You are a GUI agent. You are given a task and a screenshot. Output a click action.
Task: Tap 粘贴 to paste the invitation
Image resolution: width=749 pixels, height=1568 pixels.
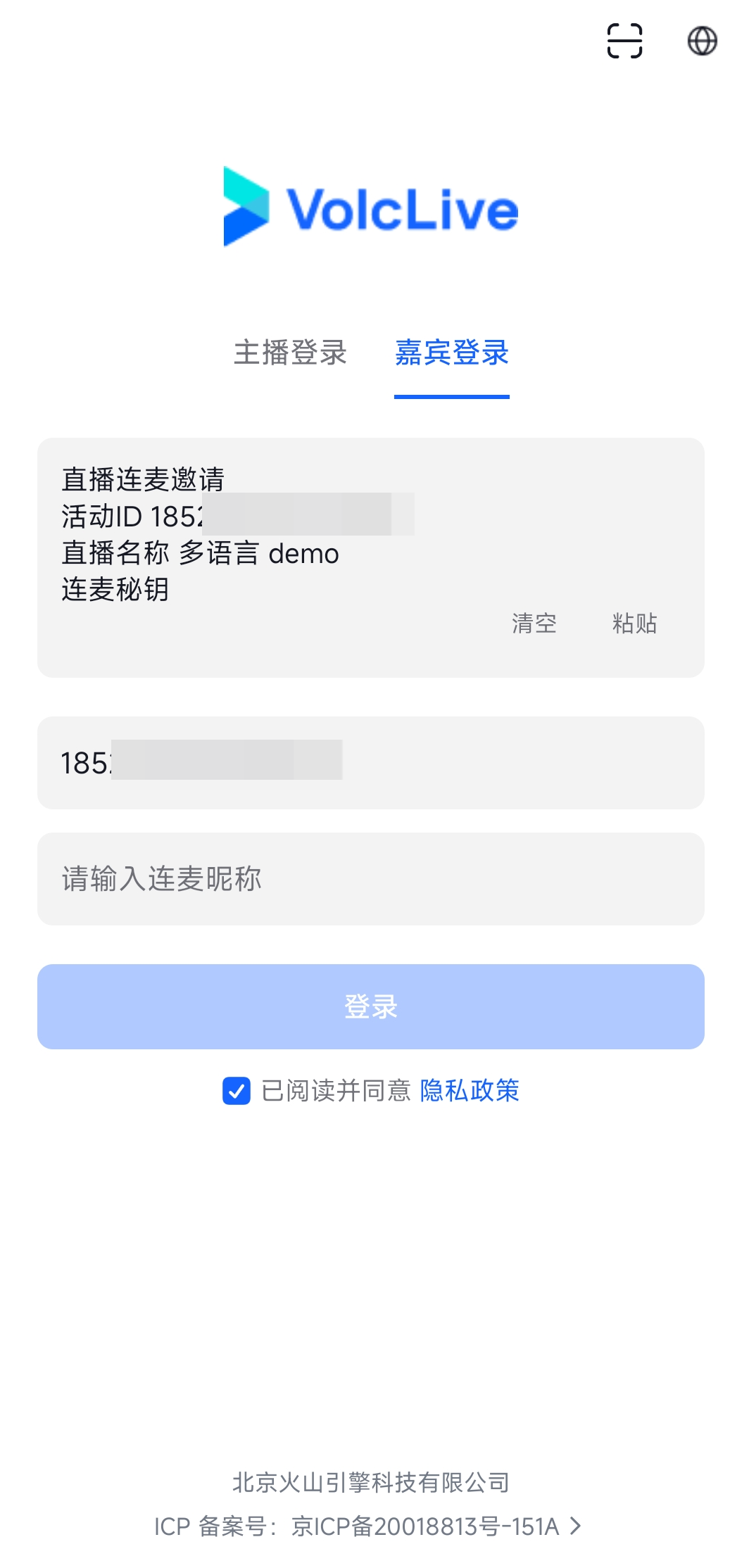pos(634,623)
